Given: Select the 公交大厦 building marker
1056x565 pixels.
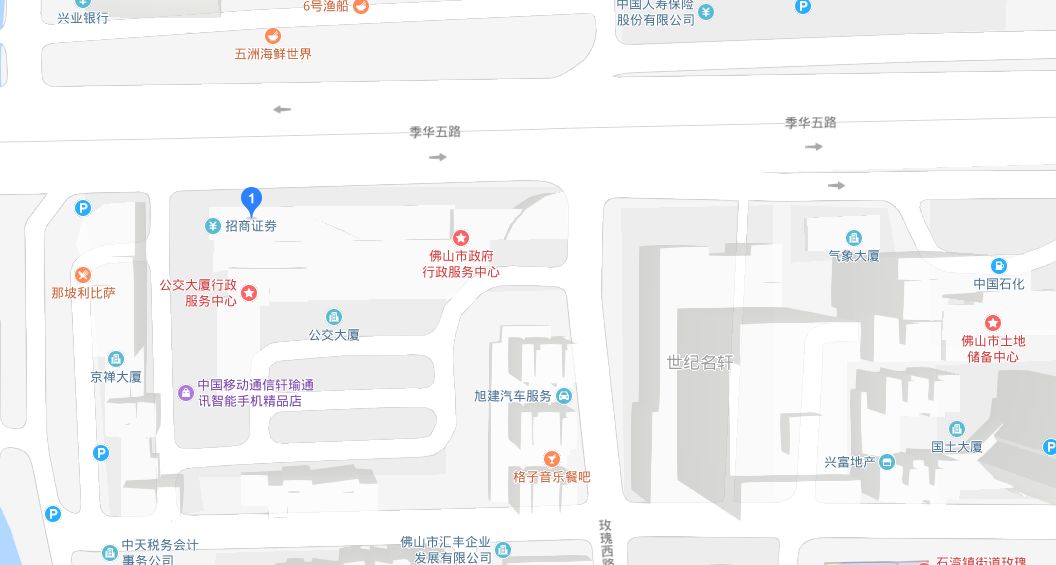Looking at the screenshot, I should [333, 317].
